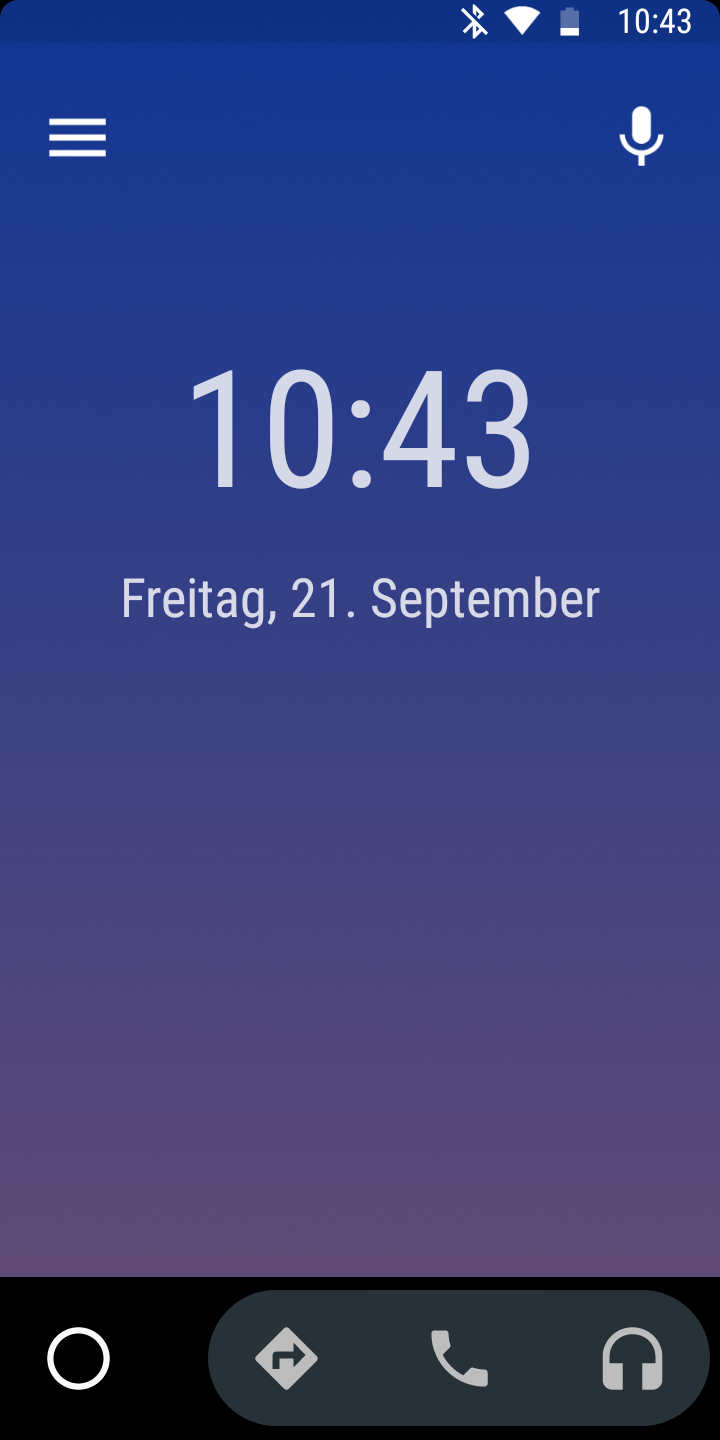Open the hamburger drawer menu
Screen dimensions: 720x1440
click(x=77, y=138)
